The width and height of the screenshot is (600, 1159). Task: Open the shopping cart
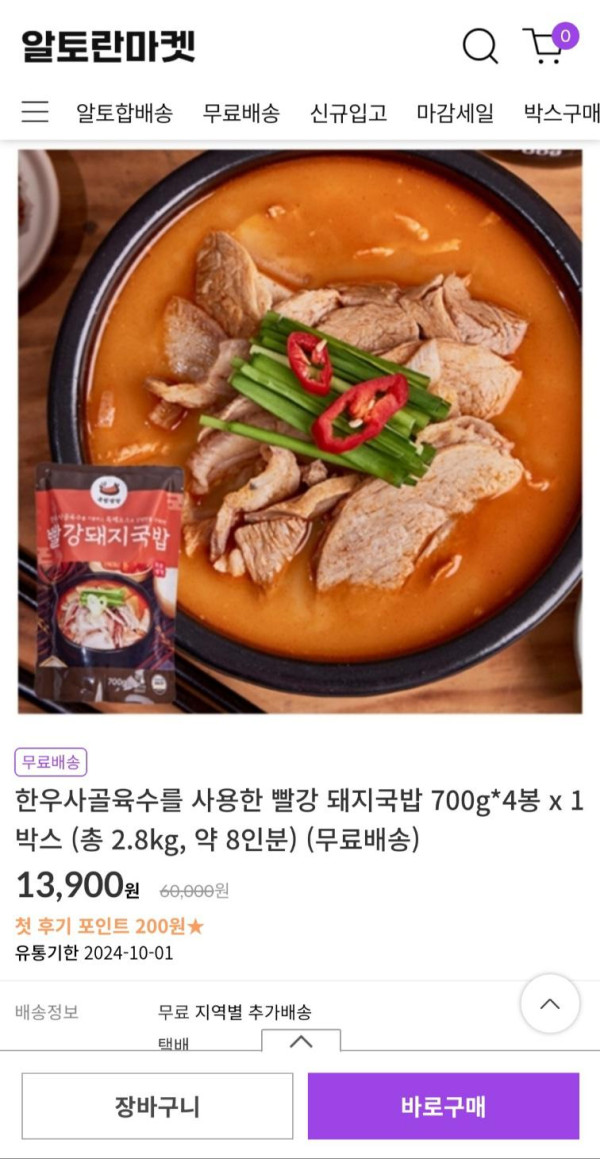(546, 46)
